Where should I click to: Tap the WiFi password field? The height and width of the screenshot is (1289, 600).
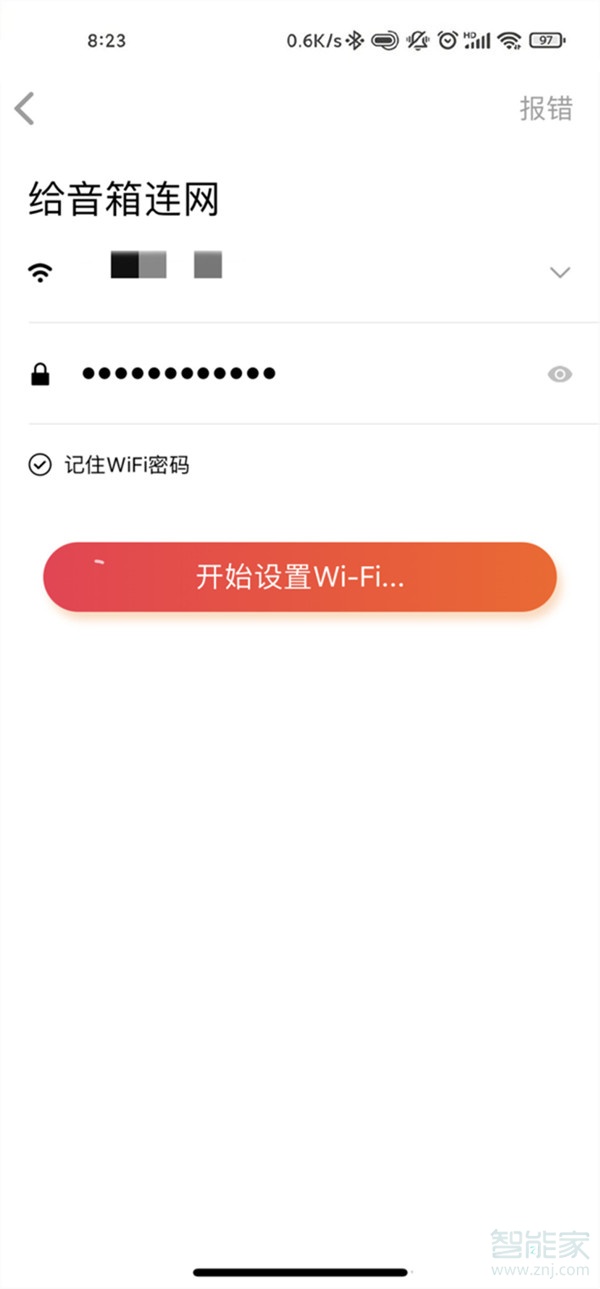tap(300, 374)
